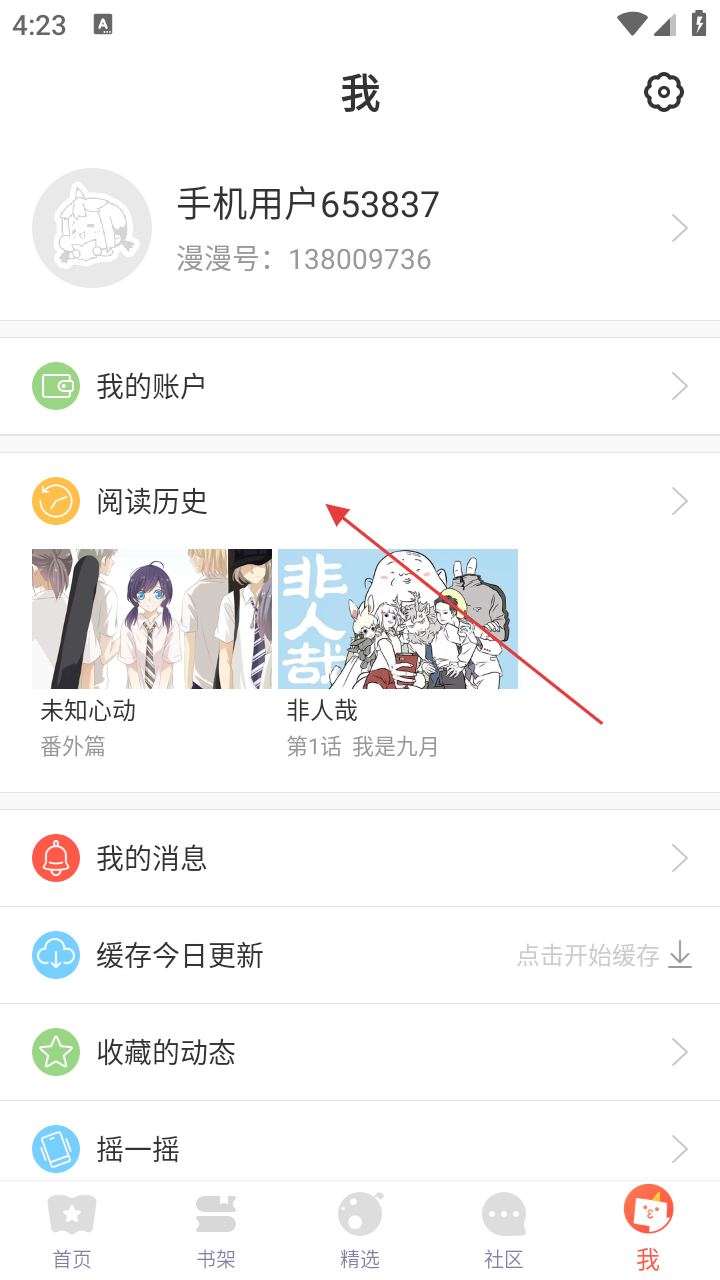The height and width of the screenshot is (1280, 720).
Task: Open the settings gear icon
Action: (x=663, y=93)
